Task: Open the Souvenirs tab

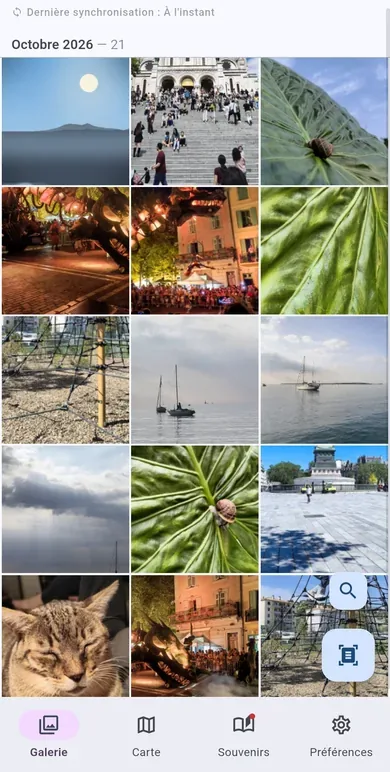Action: [x=244, y=736]
